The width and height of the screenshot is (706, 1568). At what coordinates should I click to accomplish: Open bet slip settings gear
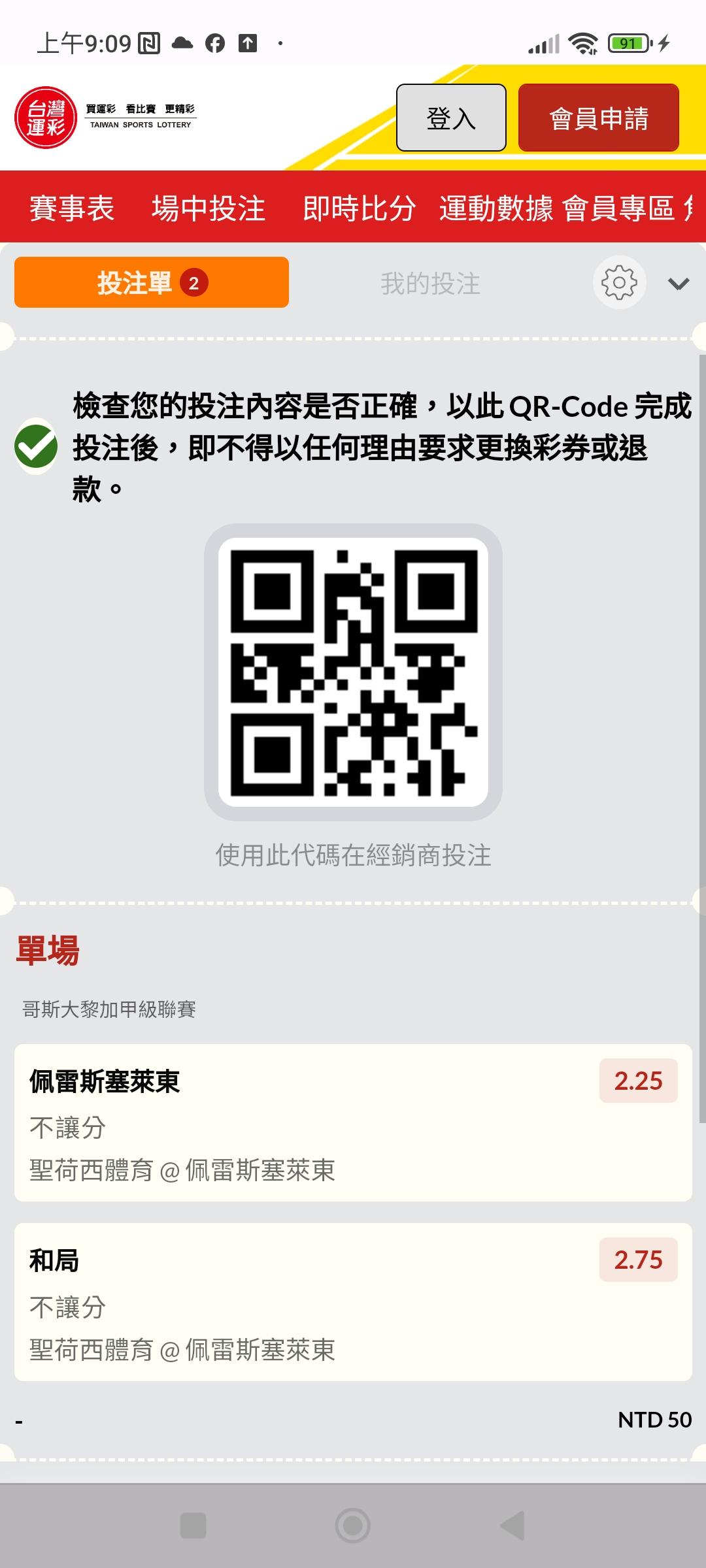(x=619, y=282)
